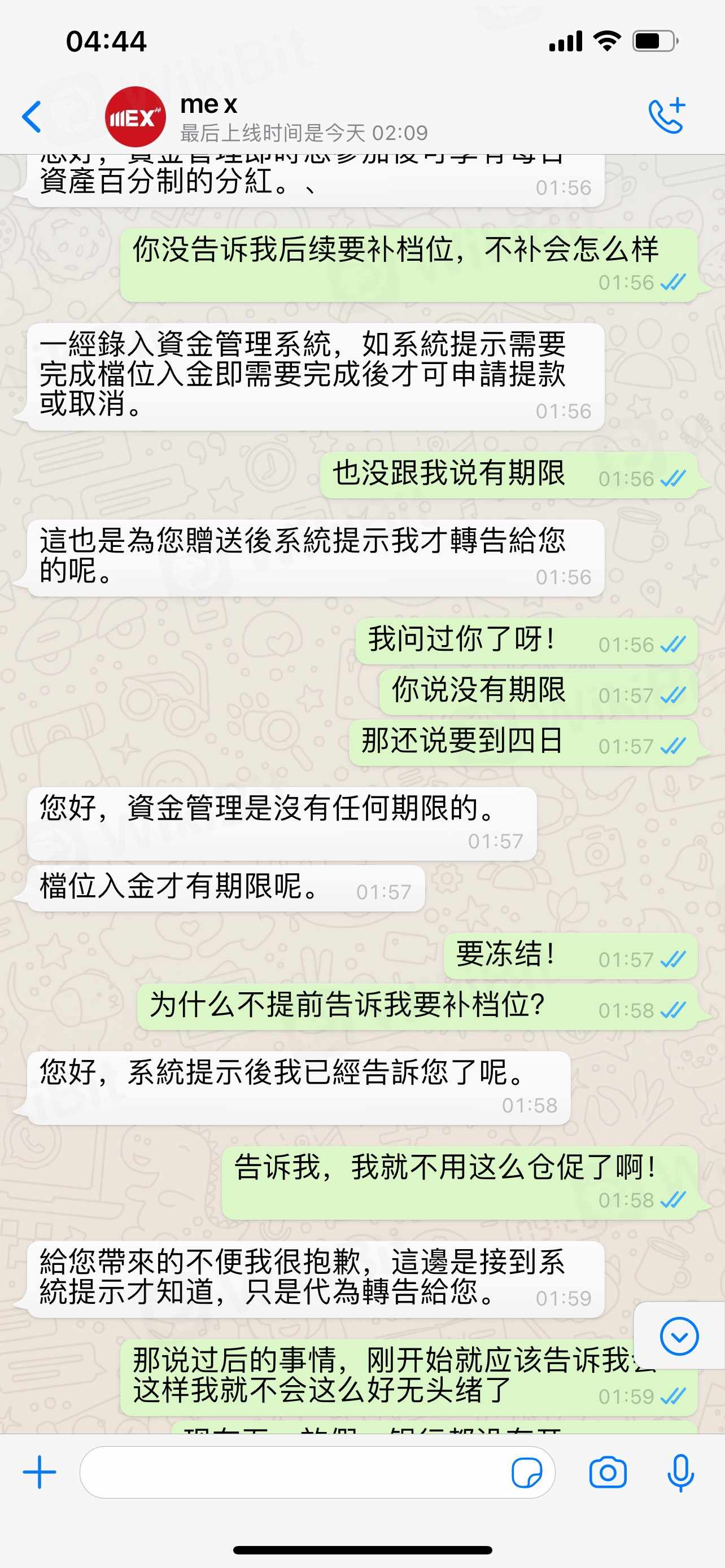
Task: Open the sticker picker in the input field
Action: pyautogui.click(x=527, y=1473)
